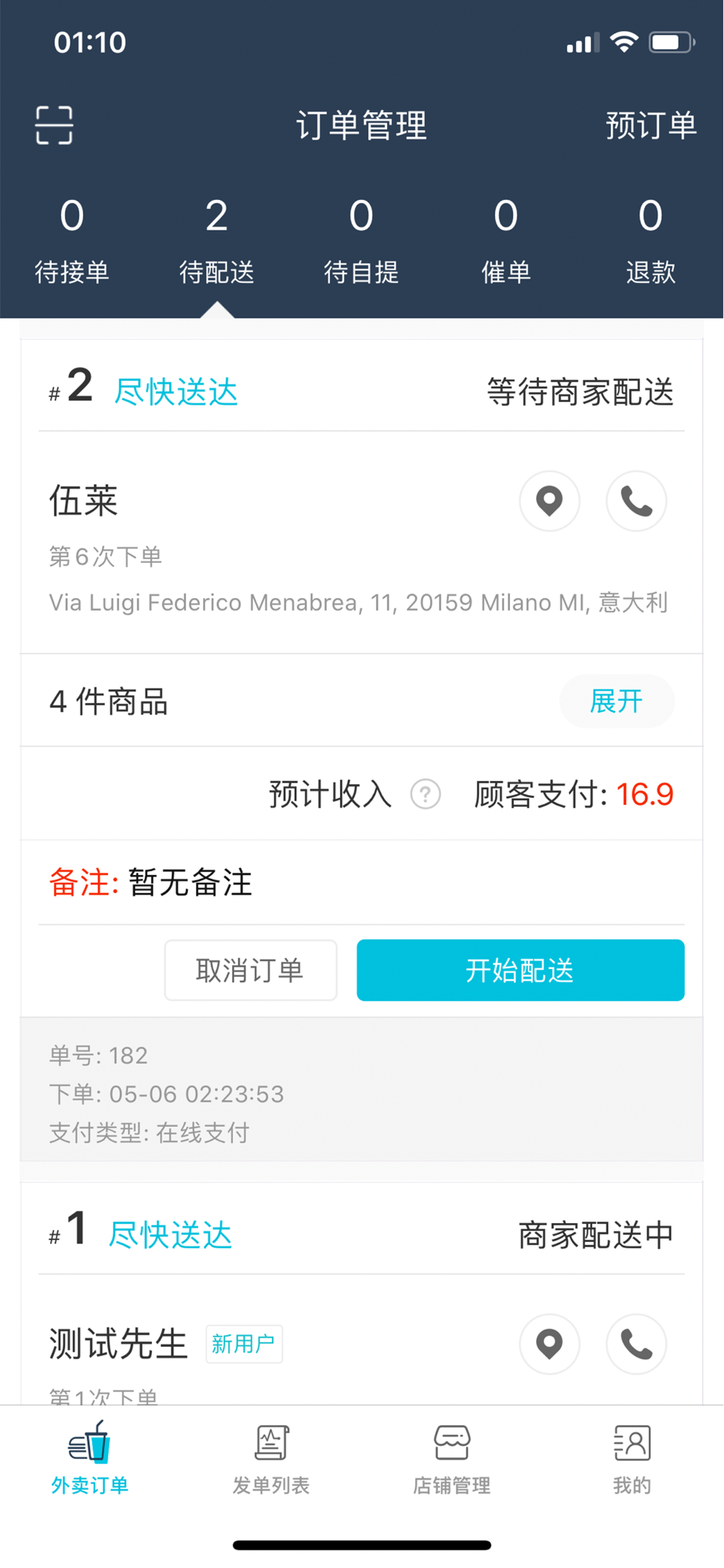Go to the 退款 tab
The width and height of the screenshot is (724, 1568).
[x=650, y=240]
